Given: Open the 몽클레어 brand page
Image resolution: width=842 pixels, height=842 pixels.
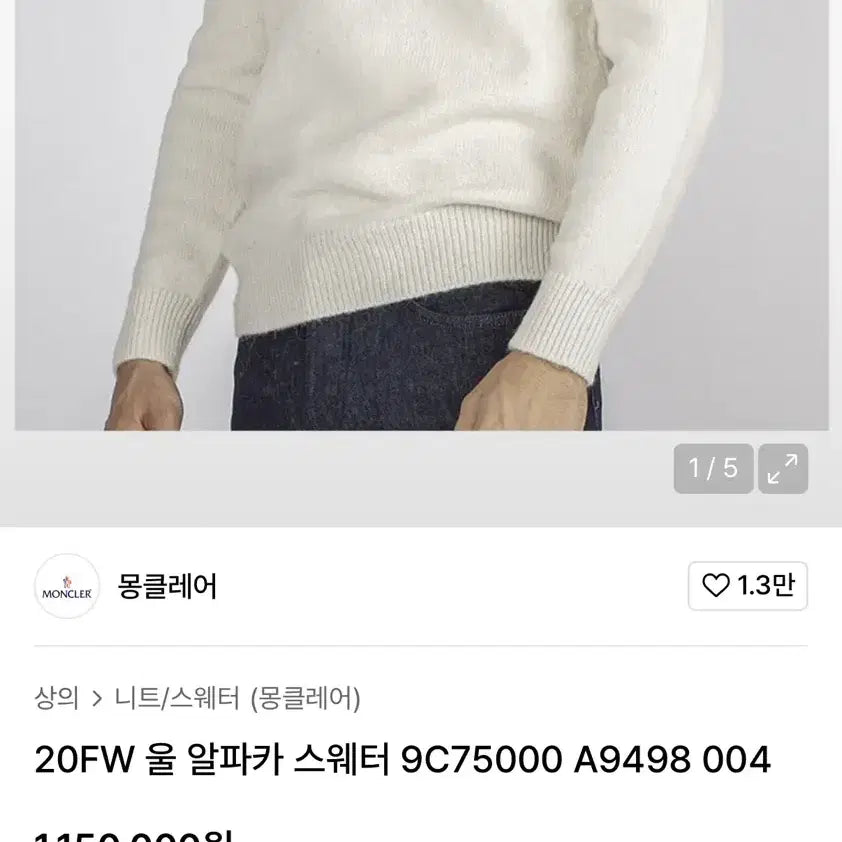Looking at the screenshot, I should tap(167, 586).
